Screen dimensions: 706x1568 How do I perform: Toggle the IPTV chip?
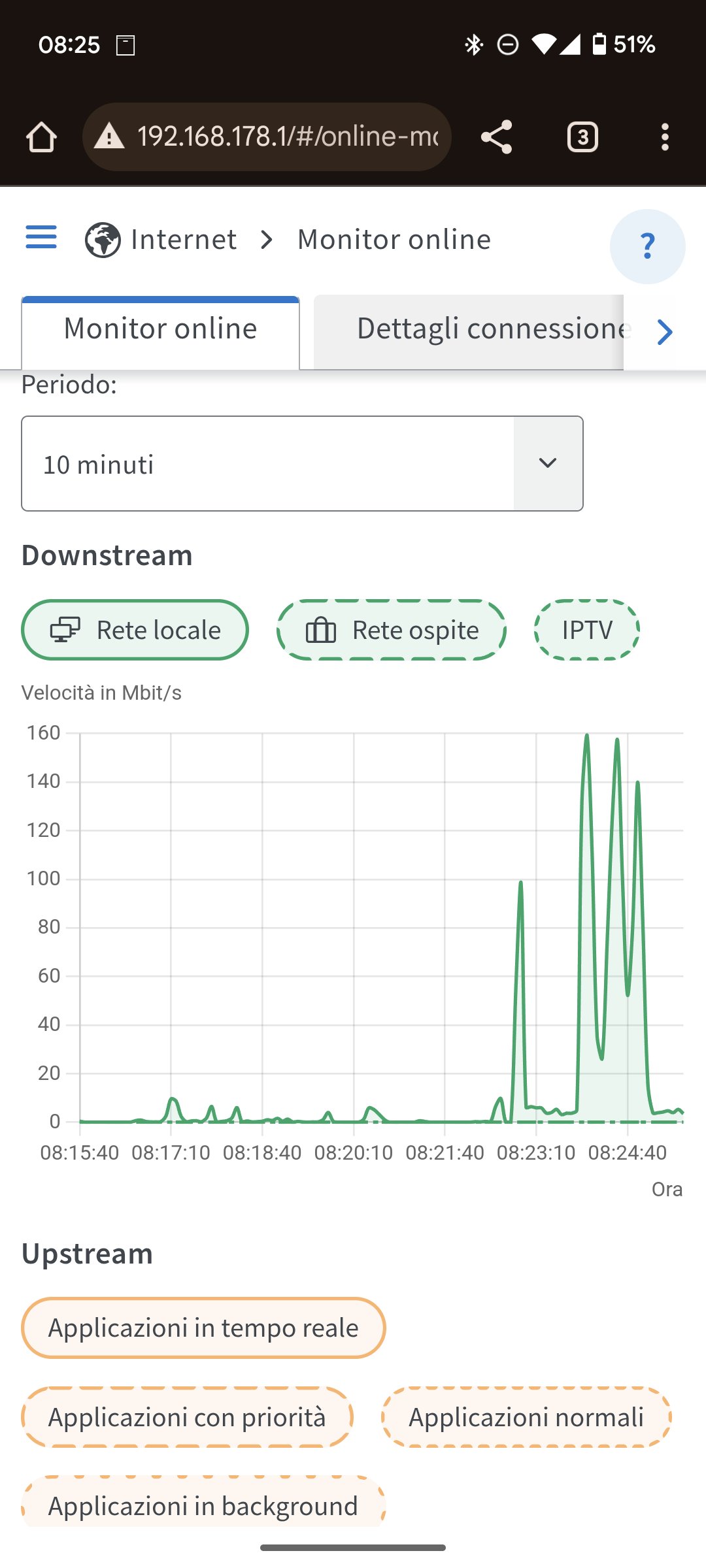[x=587, y=630]
